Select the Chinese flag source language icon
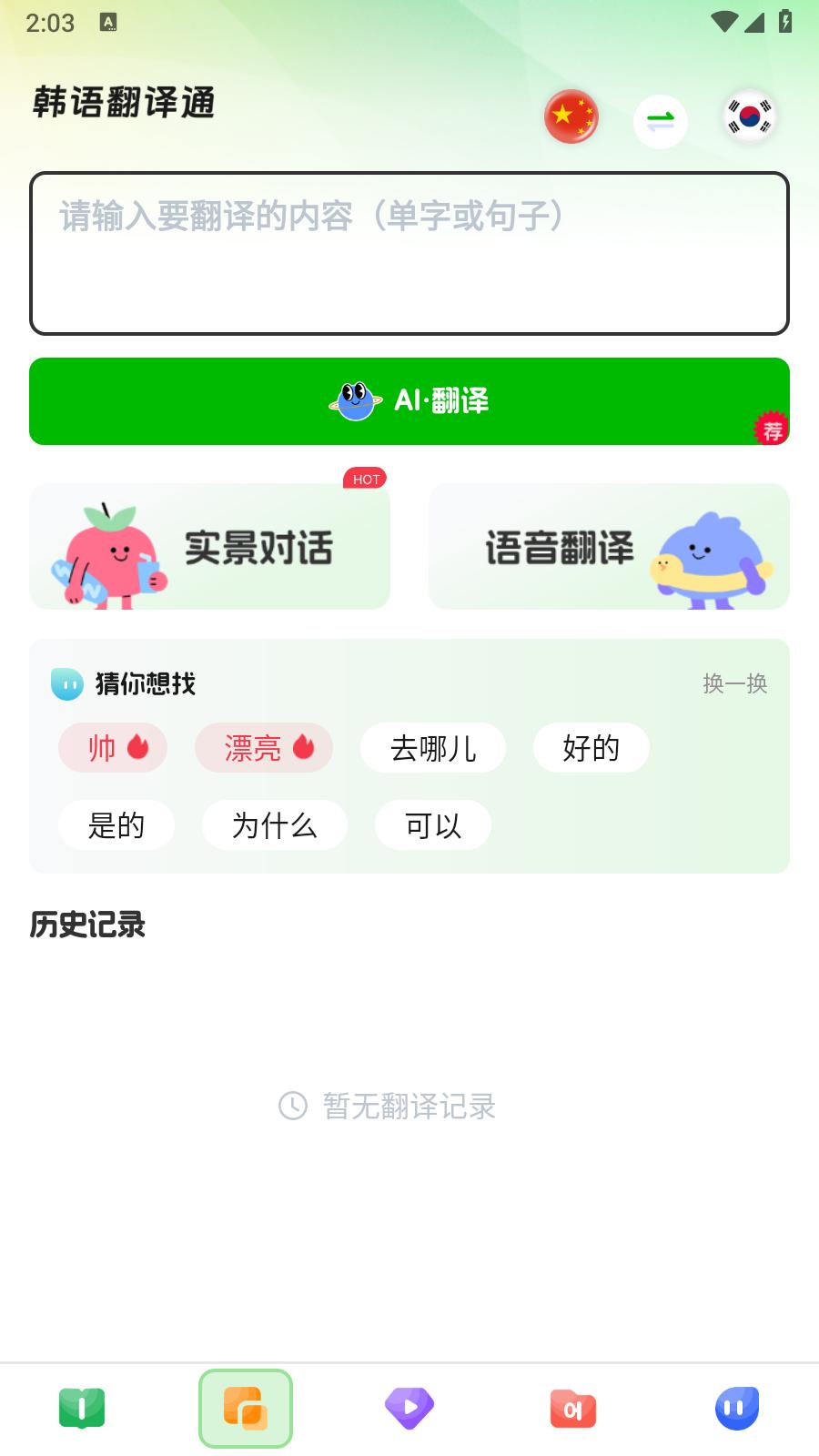819x1456 pixels. (571, 116)
